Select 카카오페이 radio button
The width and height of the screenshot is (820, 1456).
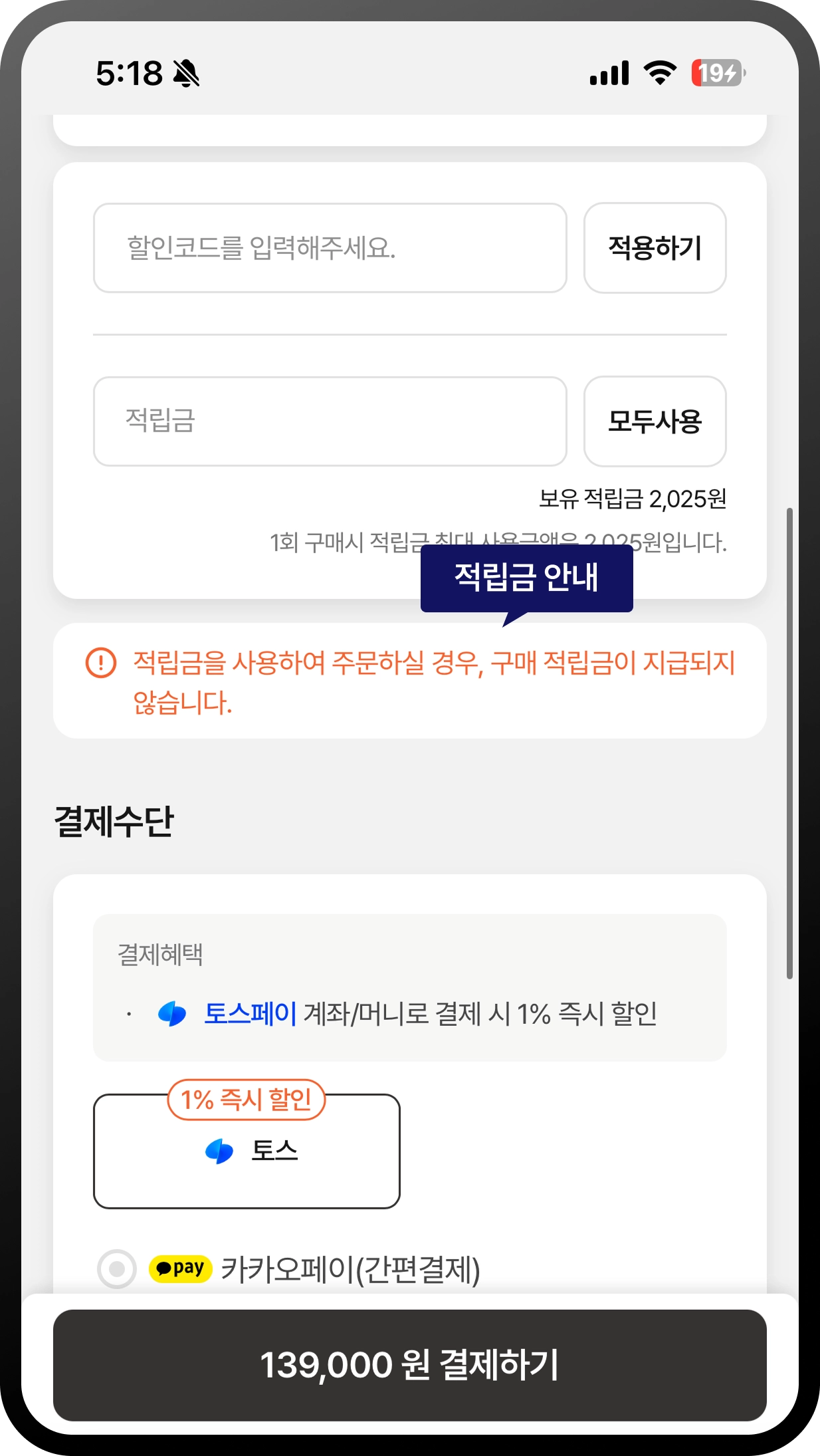point(117,1269)
